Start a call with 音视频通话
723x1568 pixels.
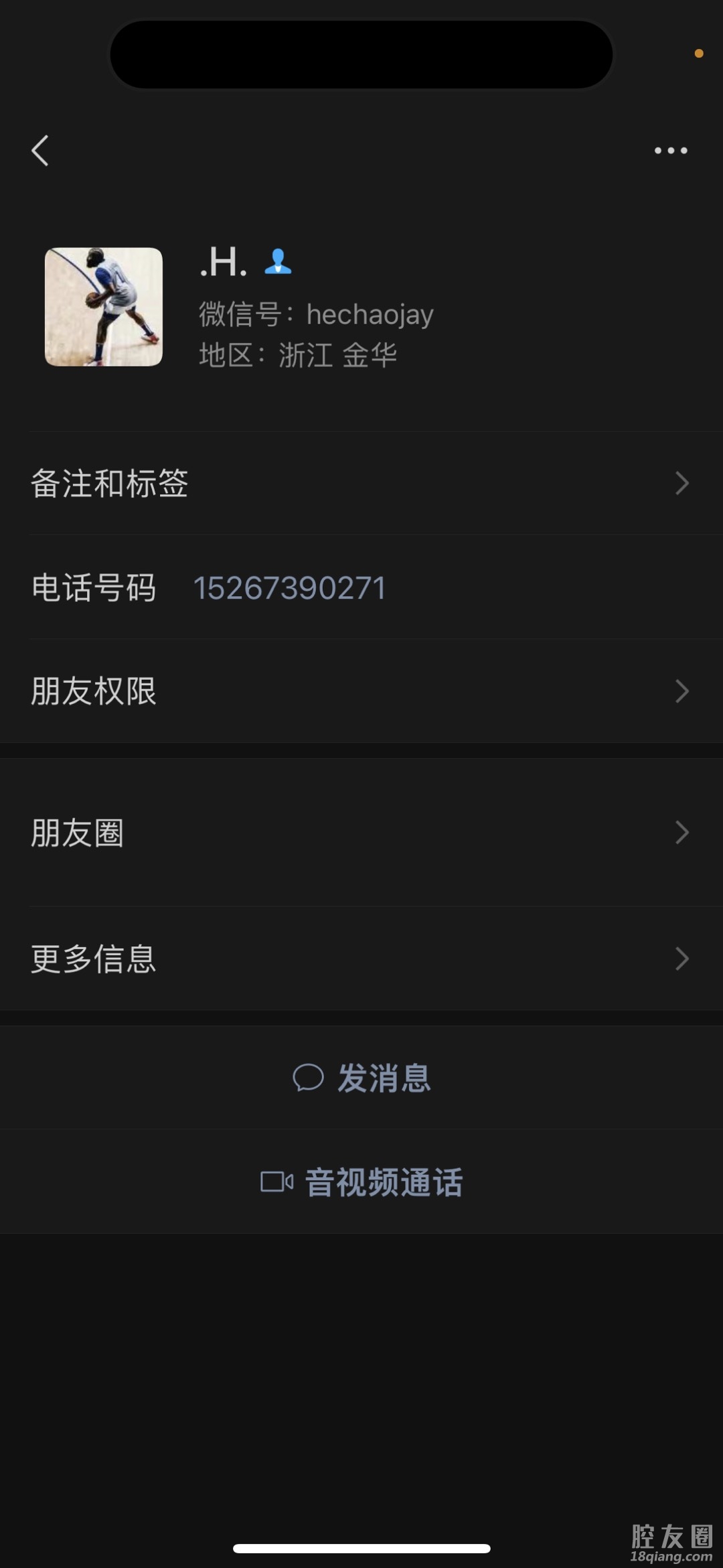pos(361,1182)
